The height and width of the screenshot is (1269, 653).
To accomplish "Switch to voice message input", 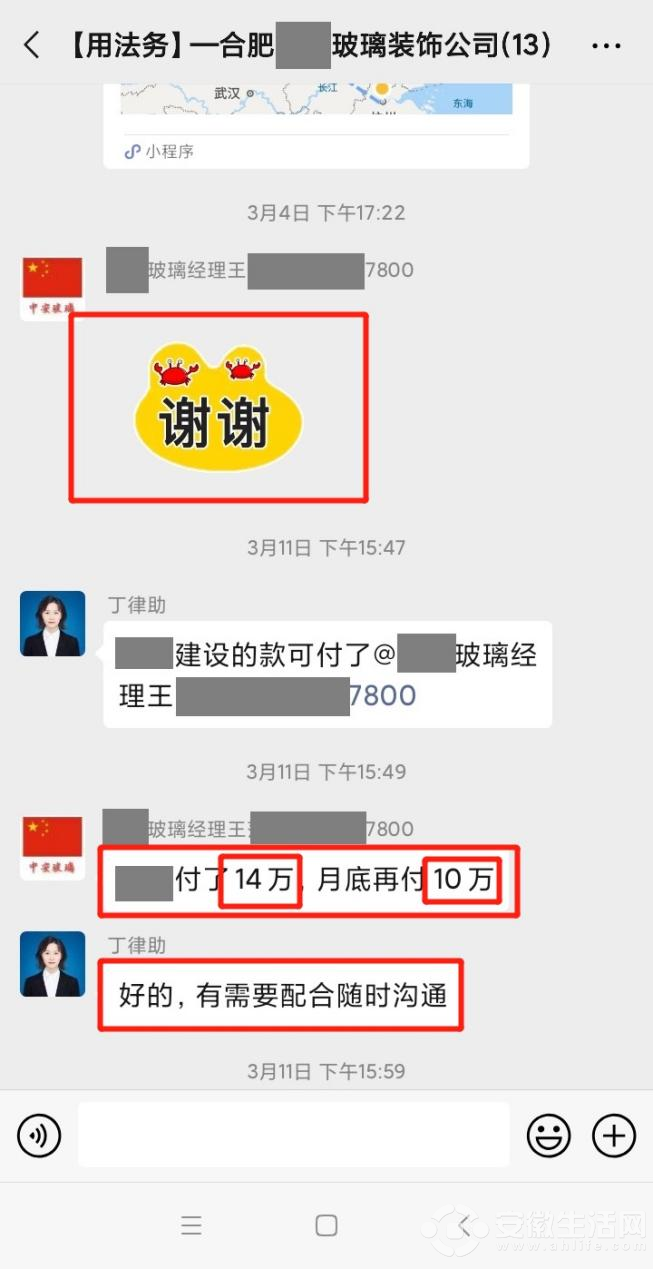I will point(39,1135).
